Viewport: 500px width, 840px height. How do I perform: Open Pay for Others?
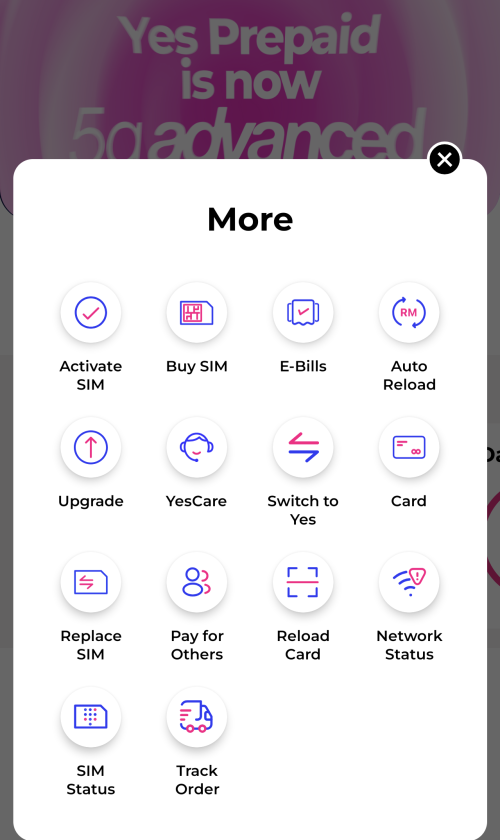click(x=197, y=582)
